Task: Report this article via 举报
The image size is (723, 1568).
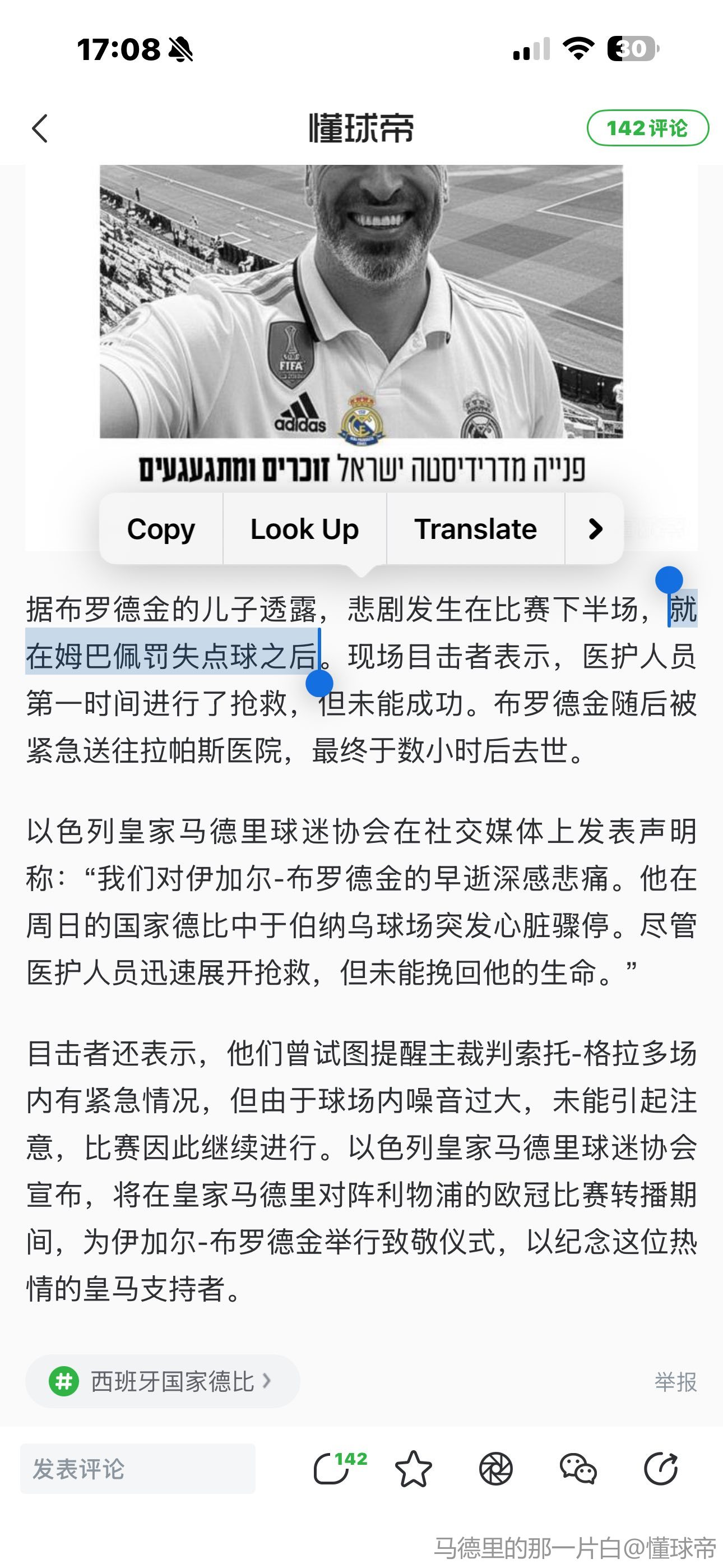Action: click(x=675, y=1382)
